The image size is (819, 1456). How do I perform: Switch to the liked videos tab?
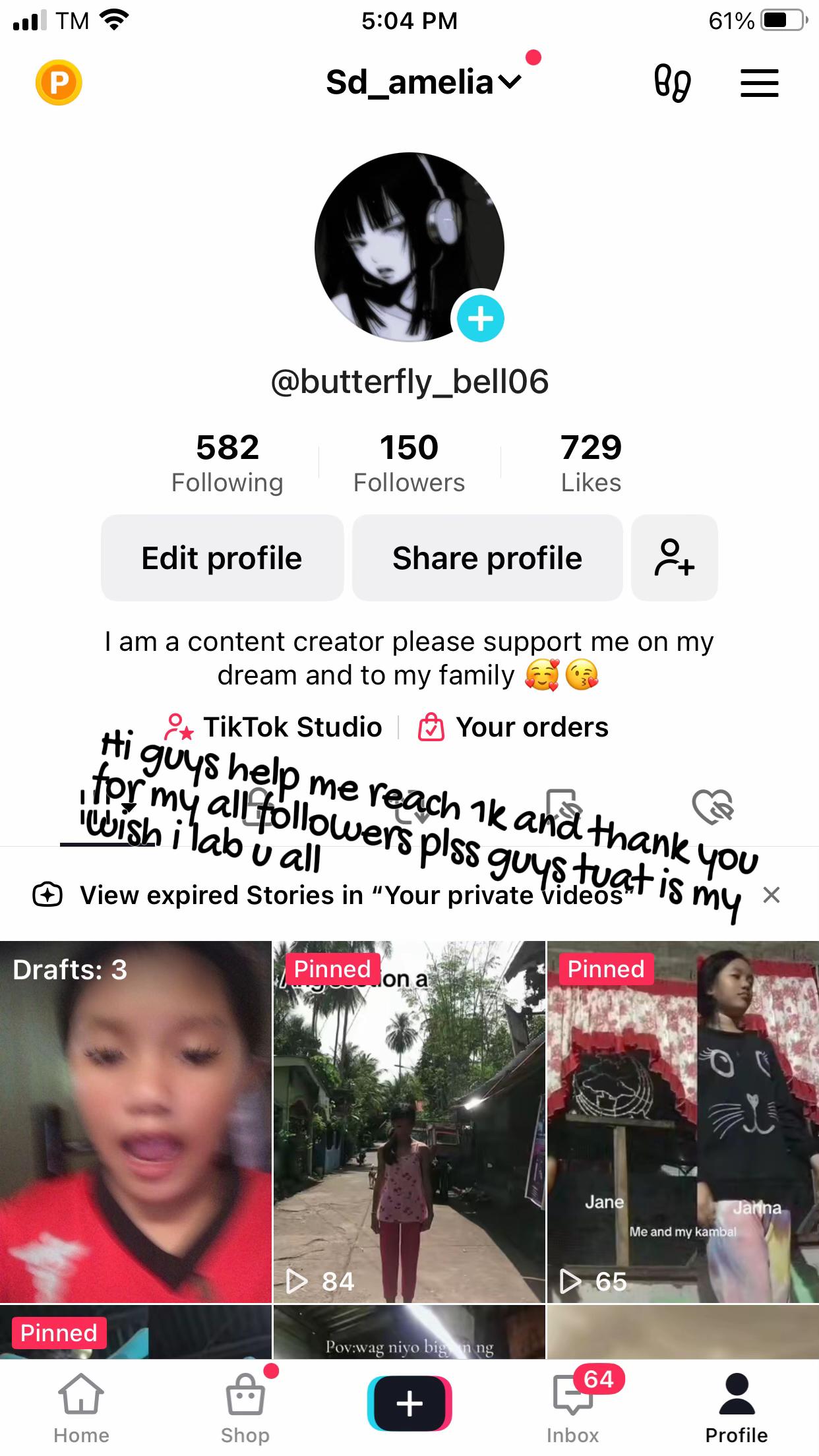712,806
